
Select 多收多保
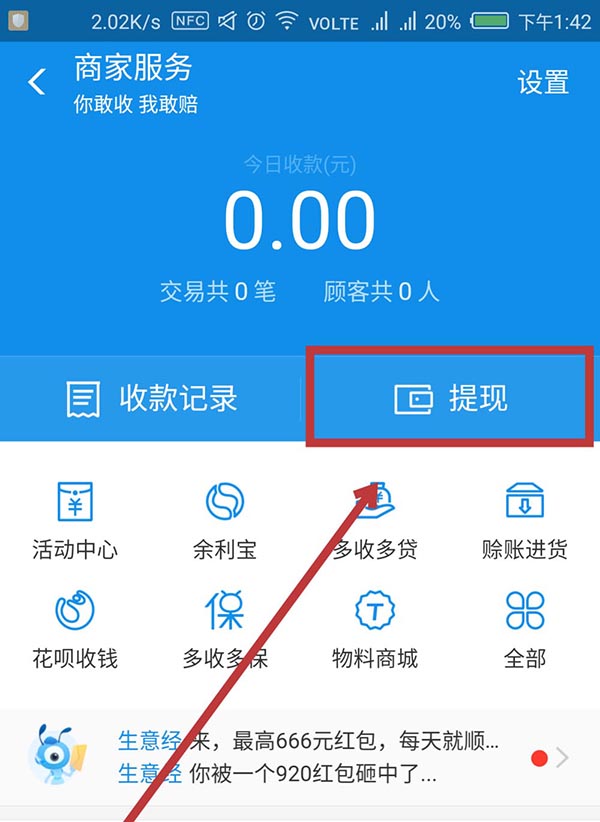point(225,629)
